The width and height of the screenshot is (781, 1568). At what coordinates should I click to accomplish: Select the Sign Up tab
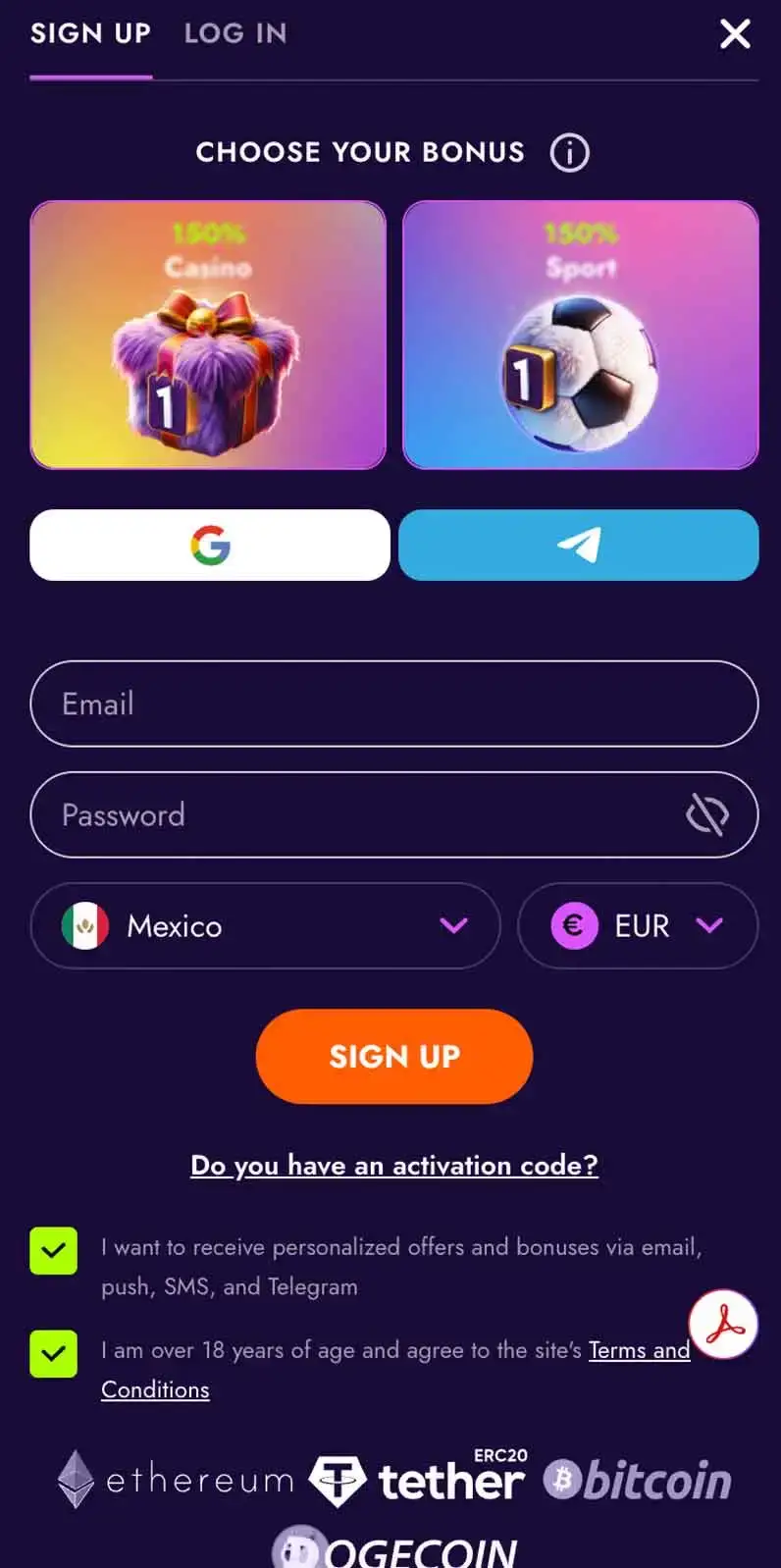(90, 33)
